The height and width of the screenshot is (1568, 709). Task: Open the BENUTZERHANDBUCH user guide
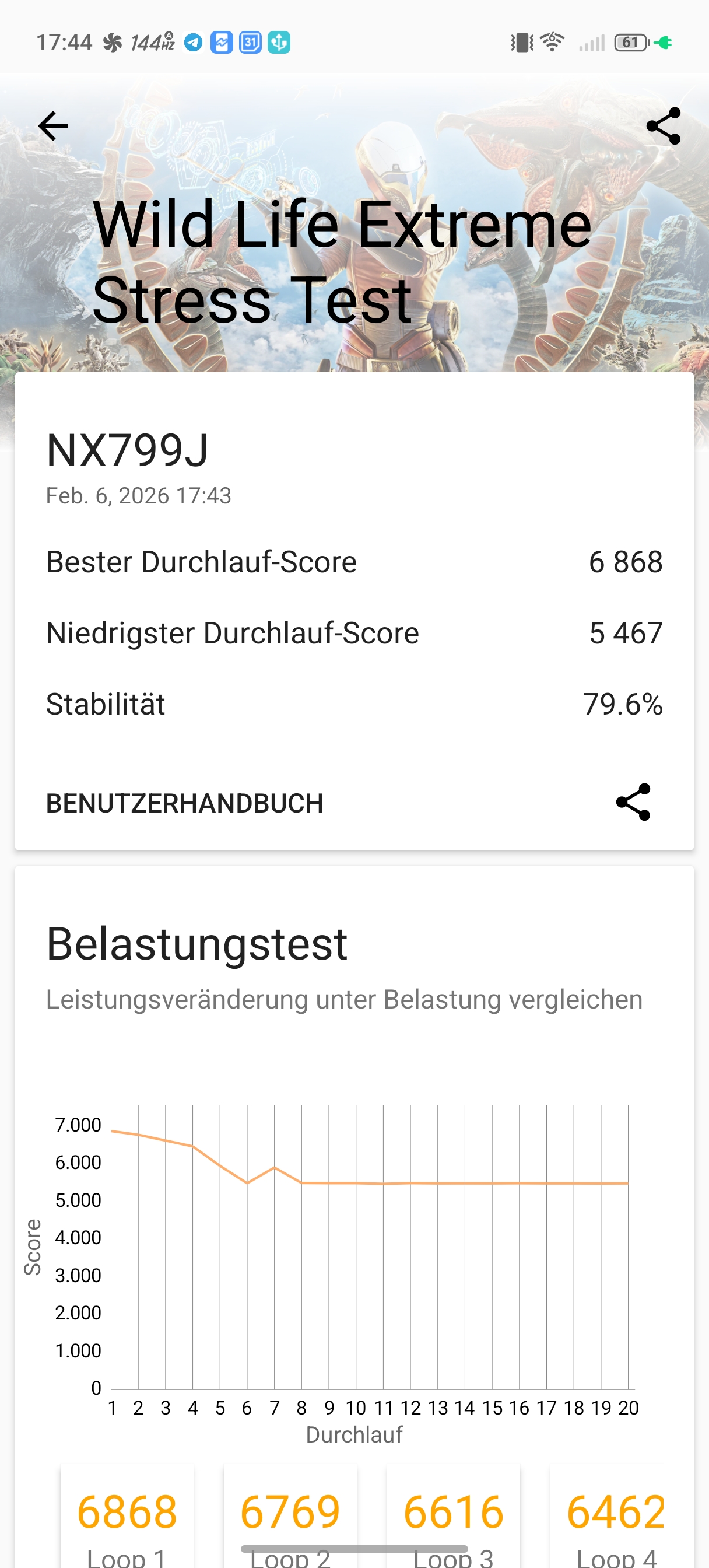tap(184, 803)
